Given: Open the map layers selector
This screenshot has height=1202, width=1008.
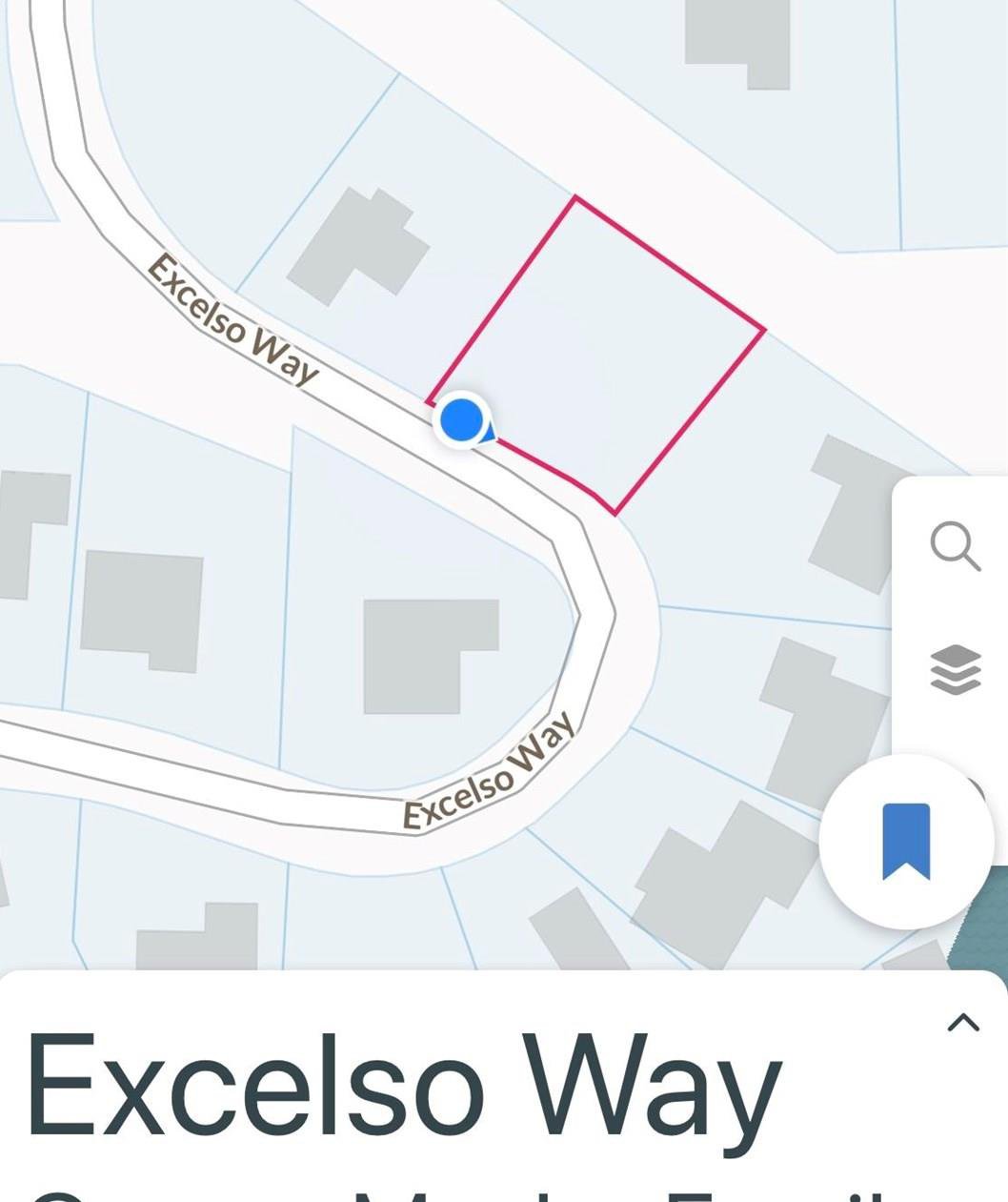Looking at the screenshot, I should (x=955, y=669).
